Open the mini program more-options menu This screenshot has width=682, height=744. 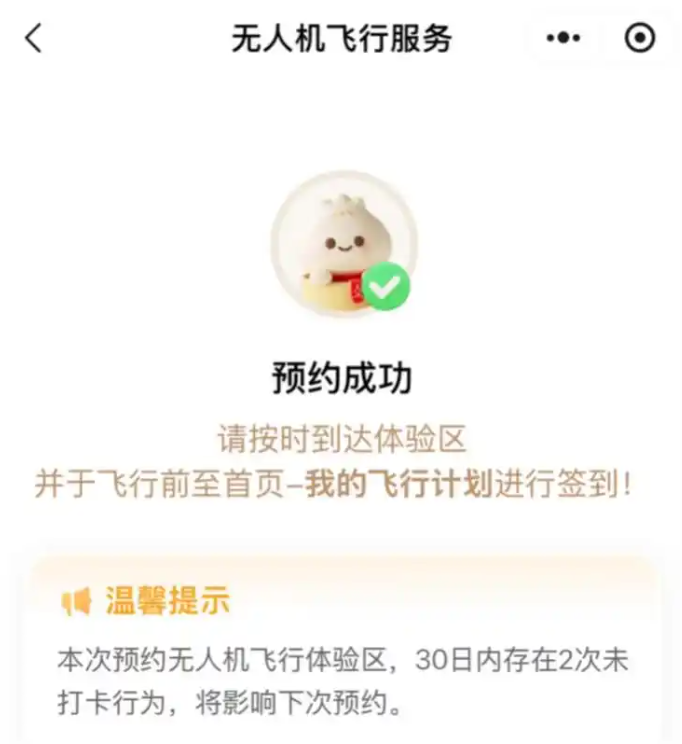point(563,39)
